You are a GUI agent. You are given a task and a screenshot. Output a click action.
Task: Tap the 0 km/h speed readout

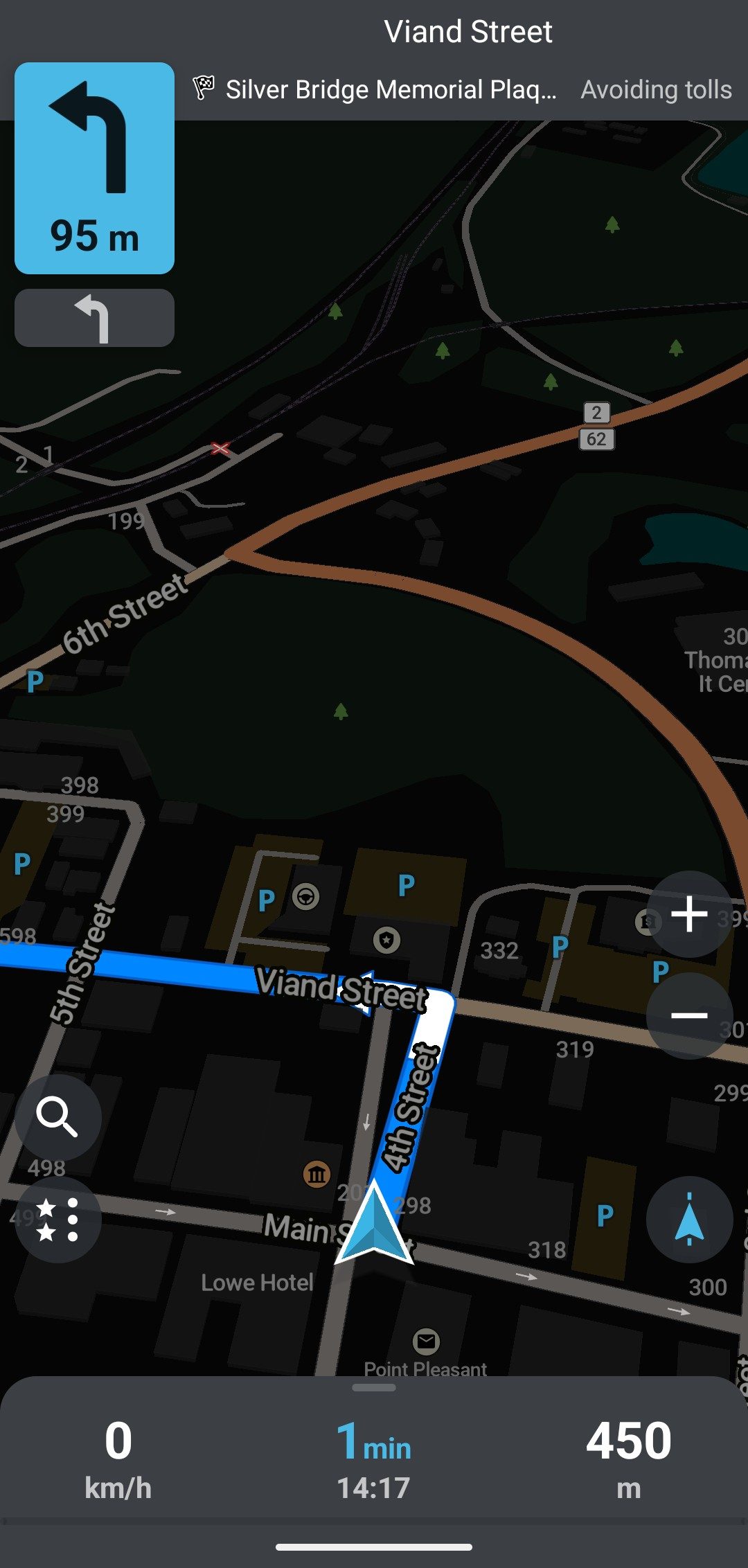pyautogui.click(x=118, y=1459)
